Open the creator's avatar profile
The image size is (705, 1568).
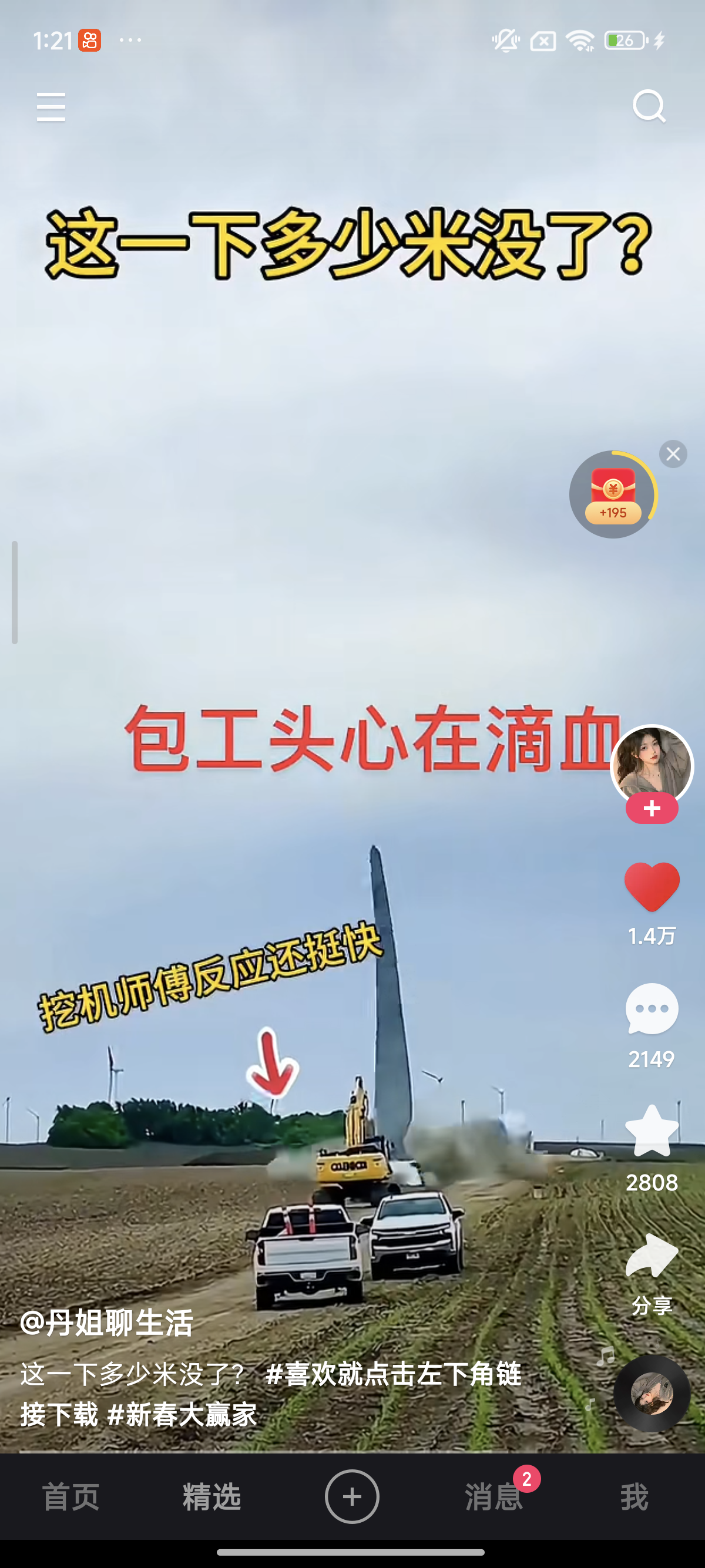click(x=652, y=764)
